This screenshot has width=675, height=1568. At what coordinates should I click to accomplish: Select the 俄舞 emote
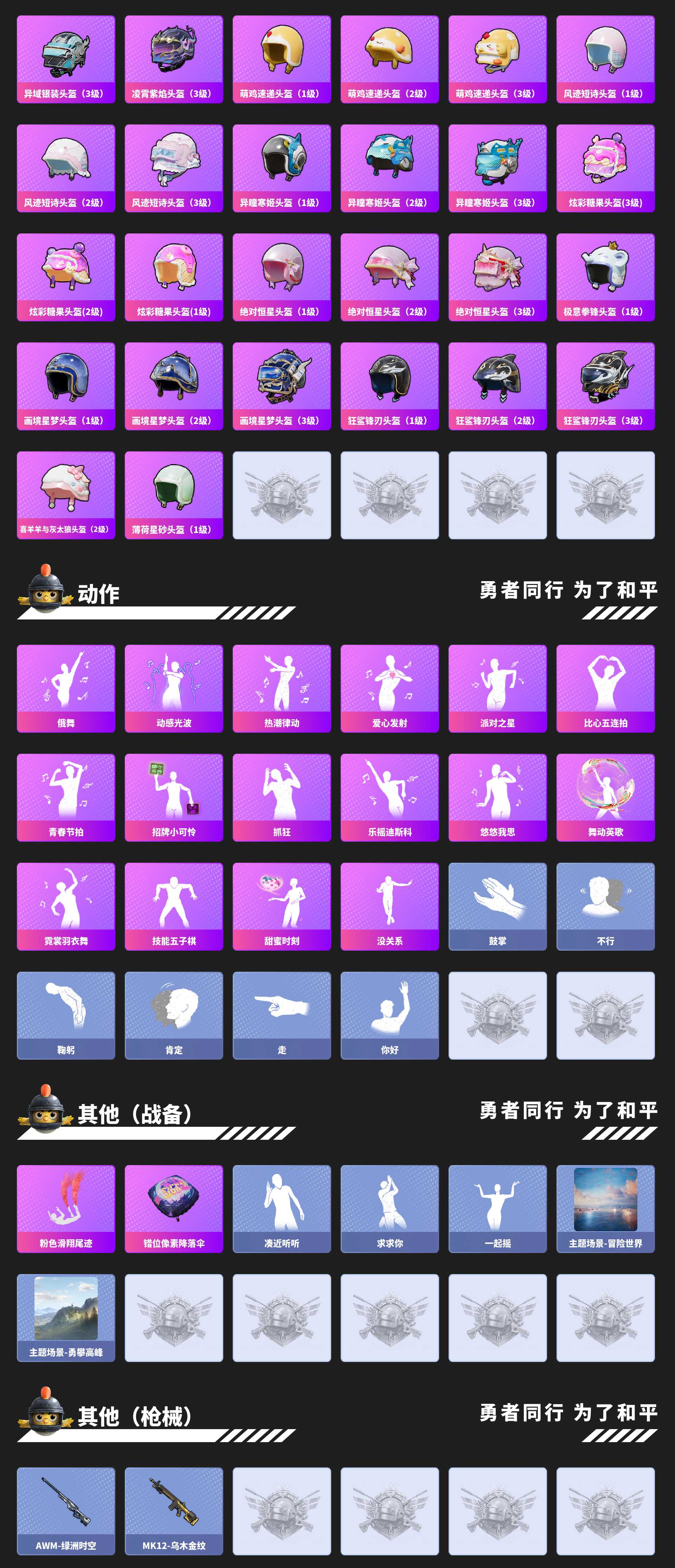(66, 688)
